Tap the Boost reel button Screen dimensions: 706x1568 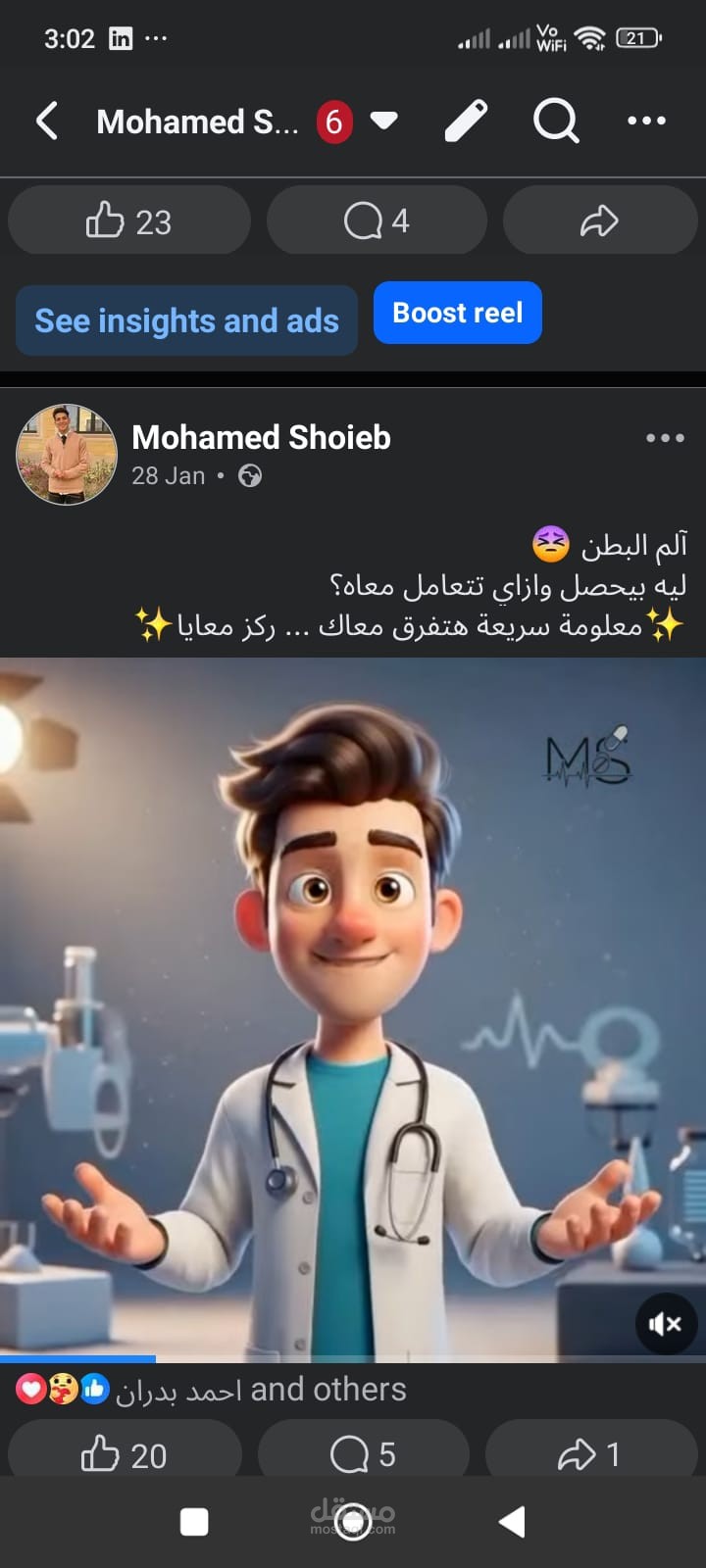(457, 313)
